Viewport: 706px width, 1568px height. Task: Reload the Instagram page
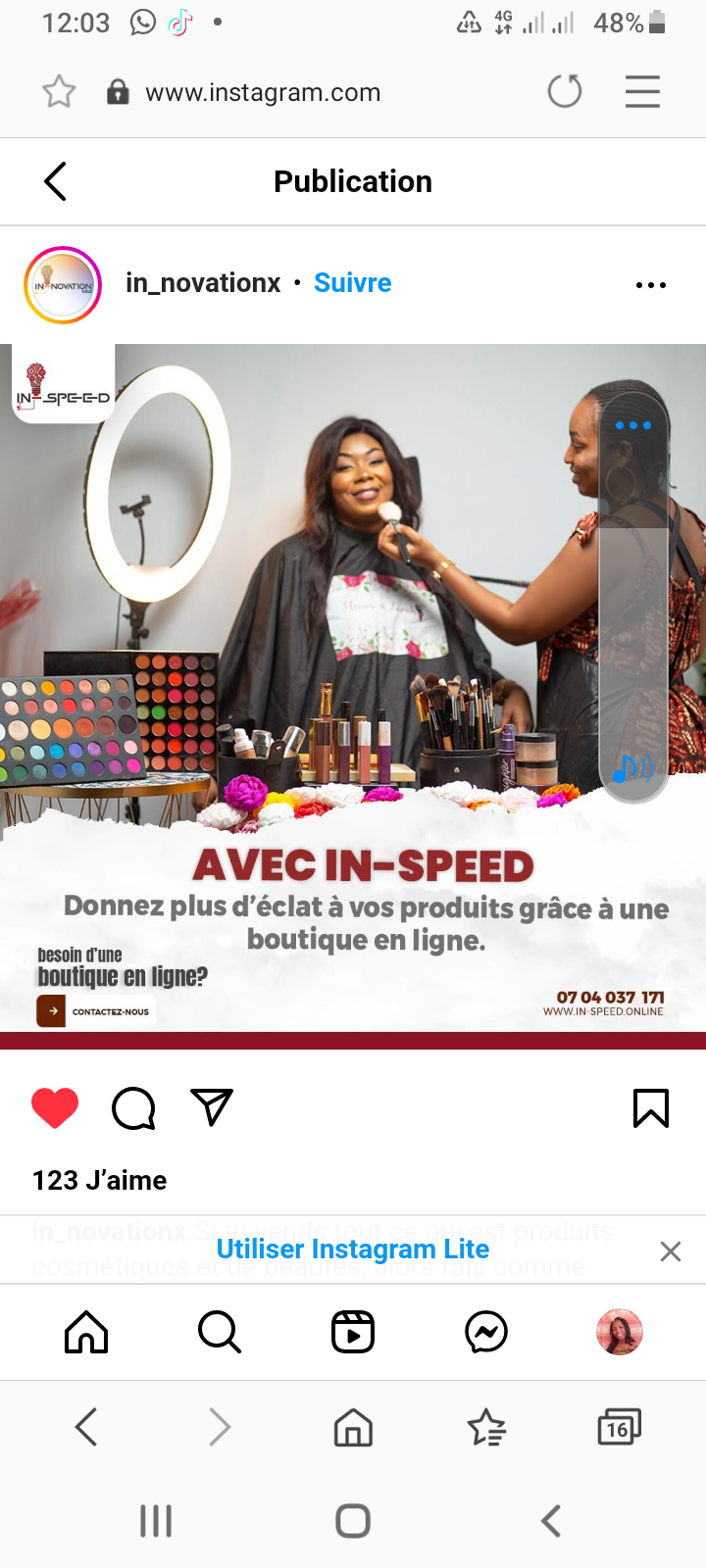(565, 92)
